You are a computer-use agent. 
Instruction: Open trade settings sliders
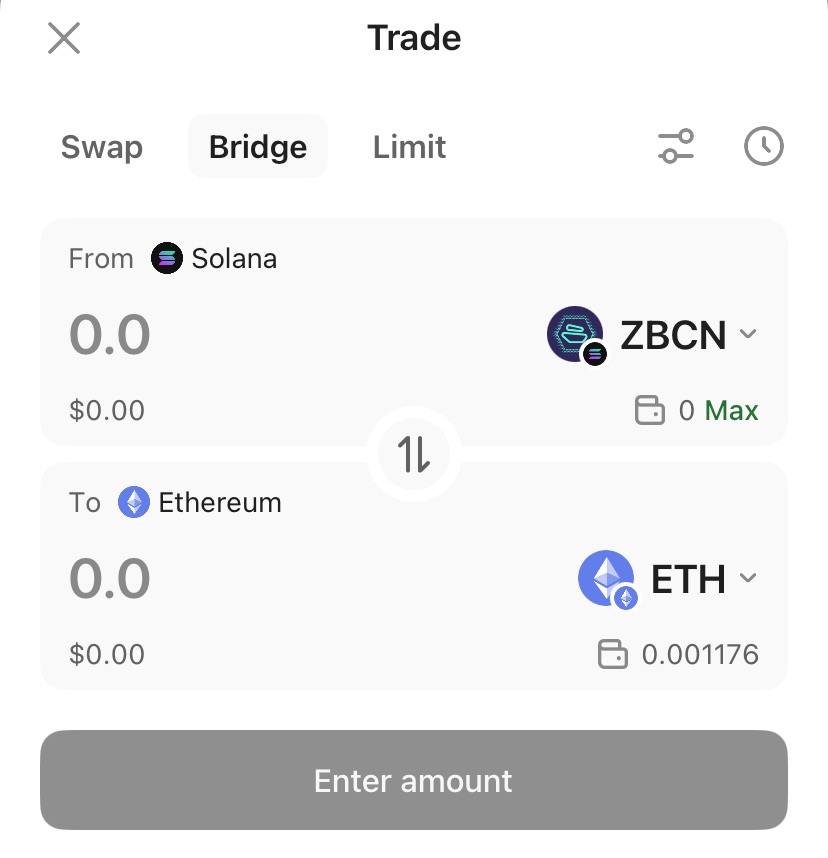coord(676,146)
